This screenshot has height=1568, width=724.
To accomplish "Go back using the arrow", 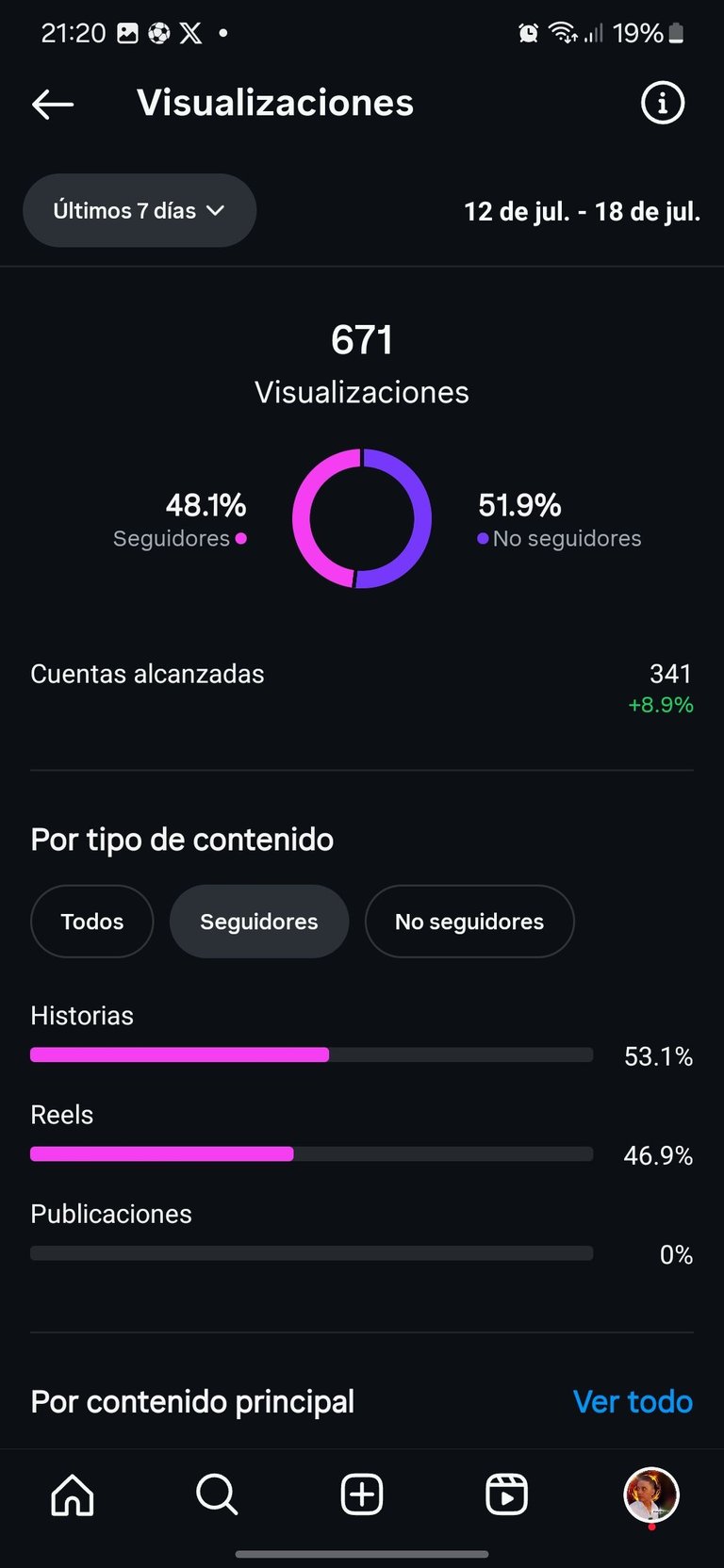I will click(x=53, y=104).
